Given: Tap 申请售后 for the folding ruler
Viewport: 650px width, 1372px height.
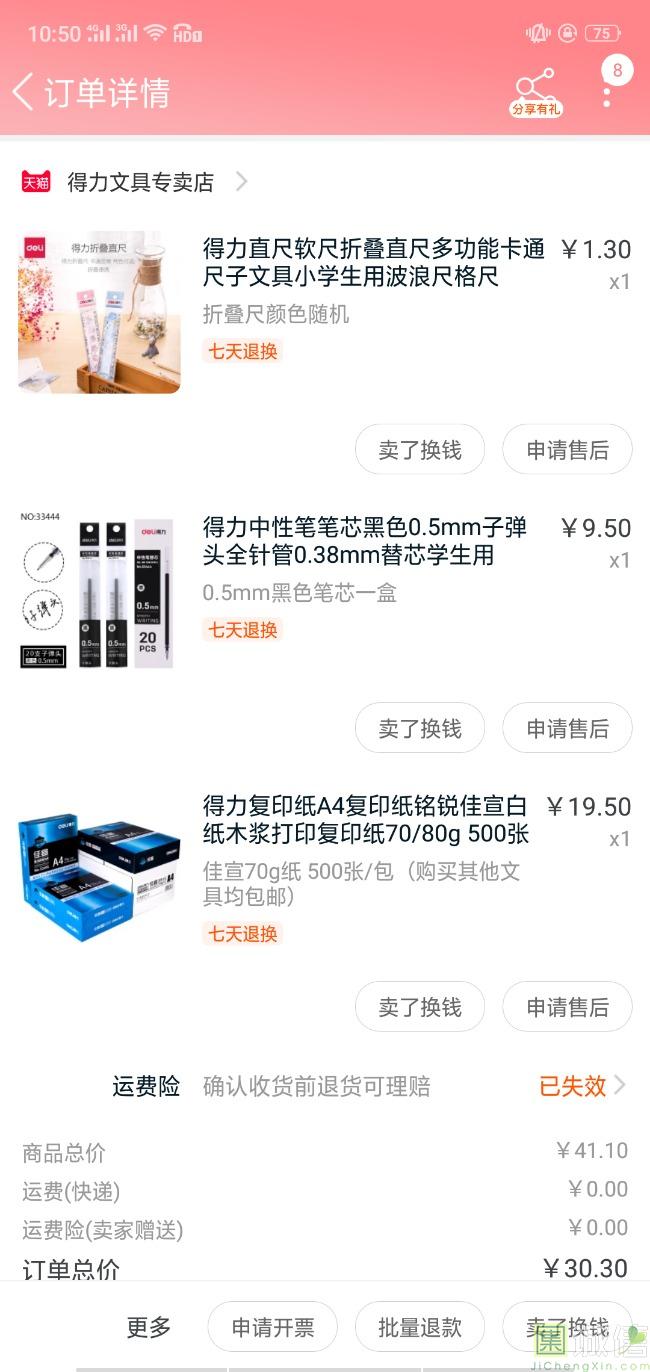Looking at the screenshot, I should tap(567, 450).
